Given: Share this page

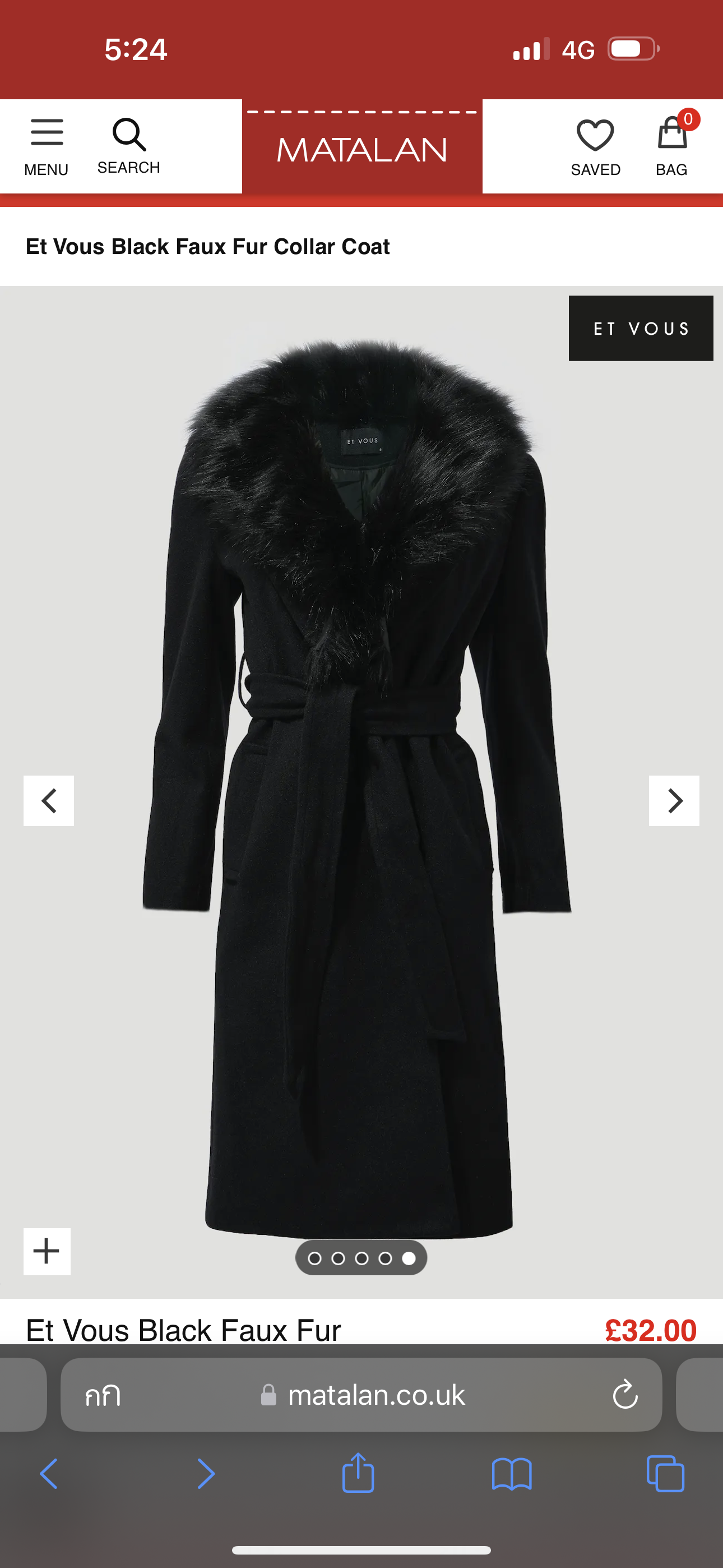Looking at the screenshot, I should click(x=358, y=1473).
